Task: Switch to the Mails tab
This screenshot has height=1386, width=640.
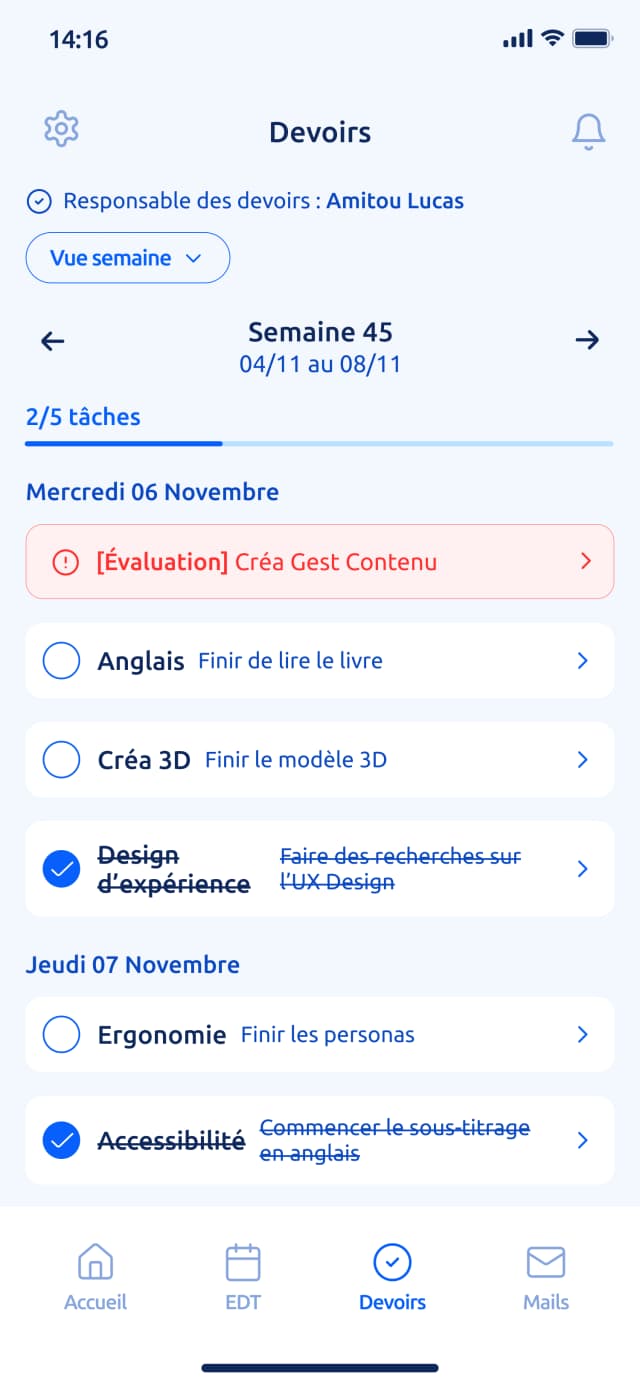Action: pyautogui.click(x=546, y=1277)
